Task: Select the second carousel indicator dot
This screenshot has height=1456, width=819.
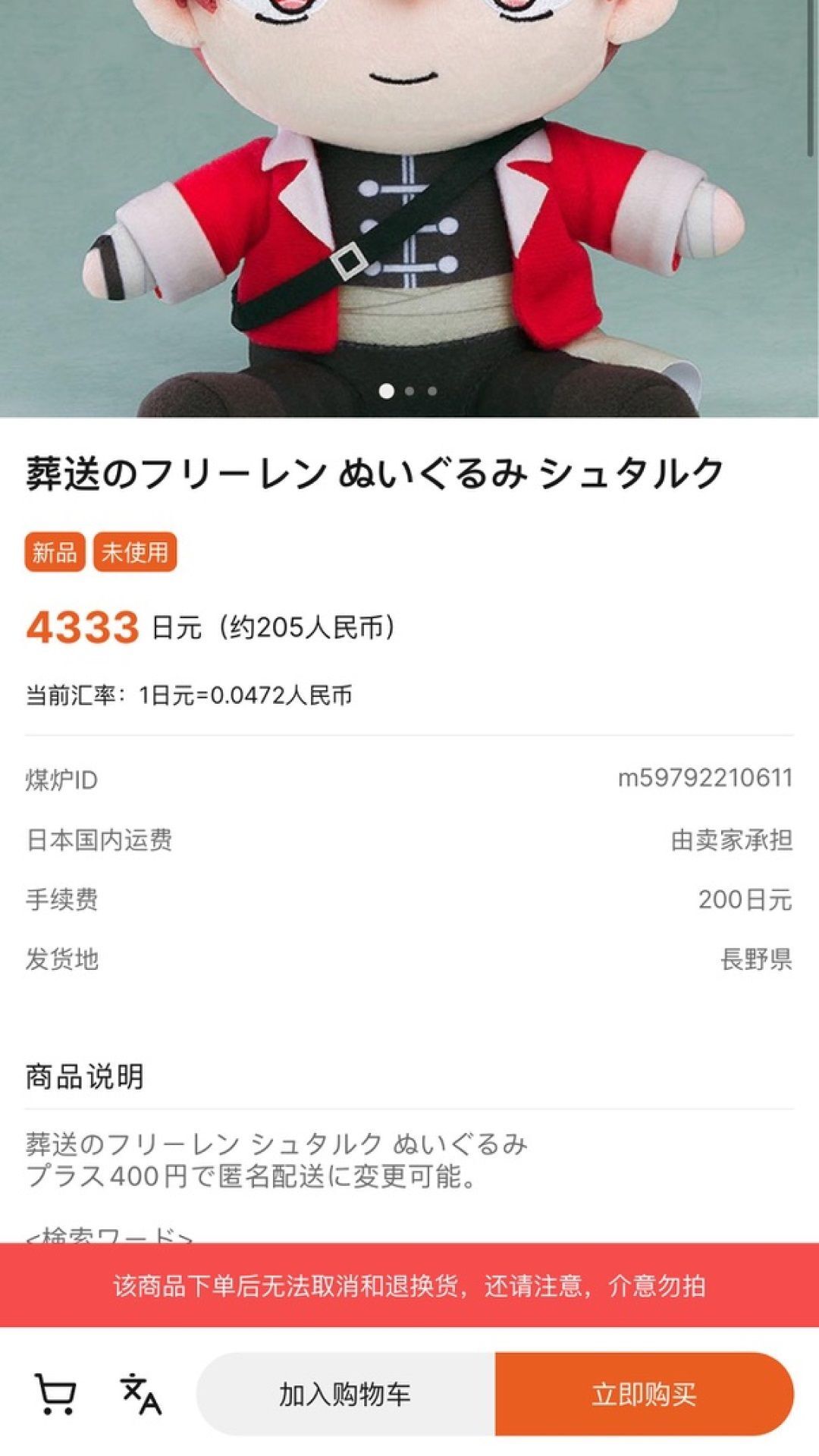Action: (409, 391)
